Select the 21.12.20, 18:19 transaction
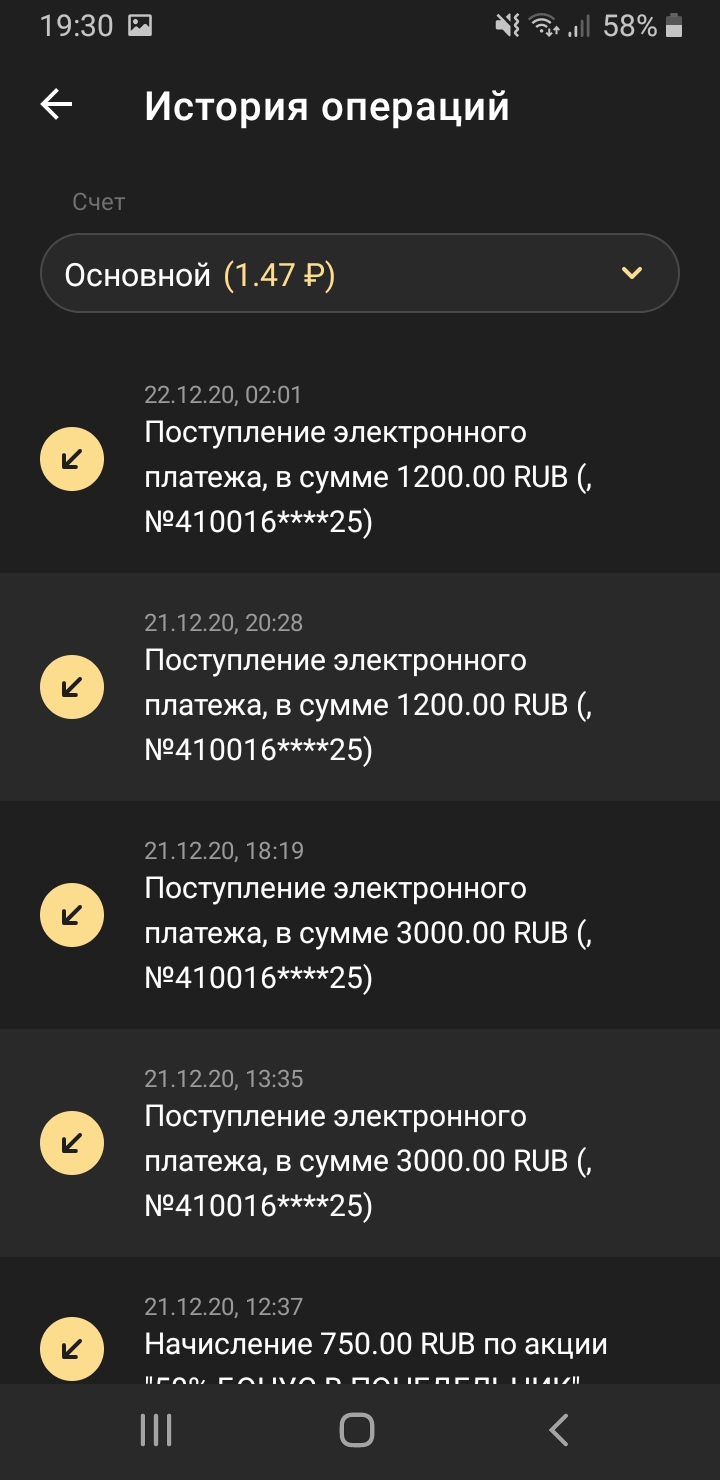This screenshot has width=720, height=1480. point(360,915)
